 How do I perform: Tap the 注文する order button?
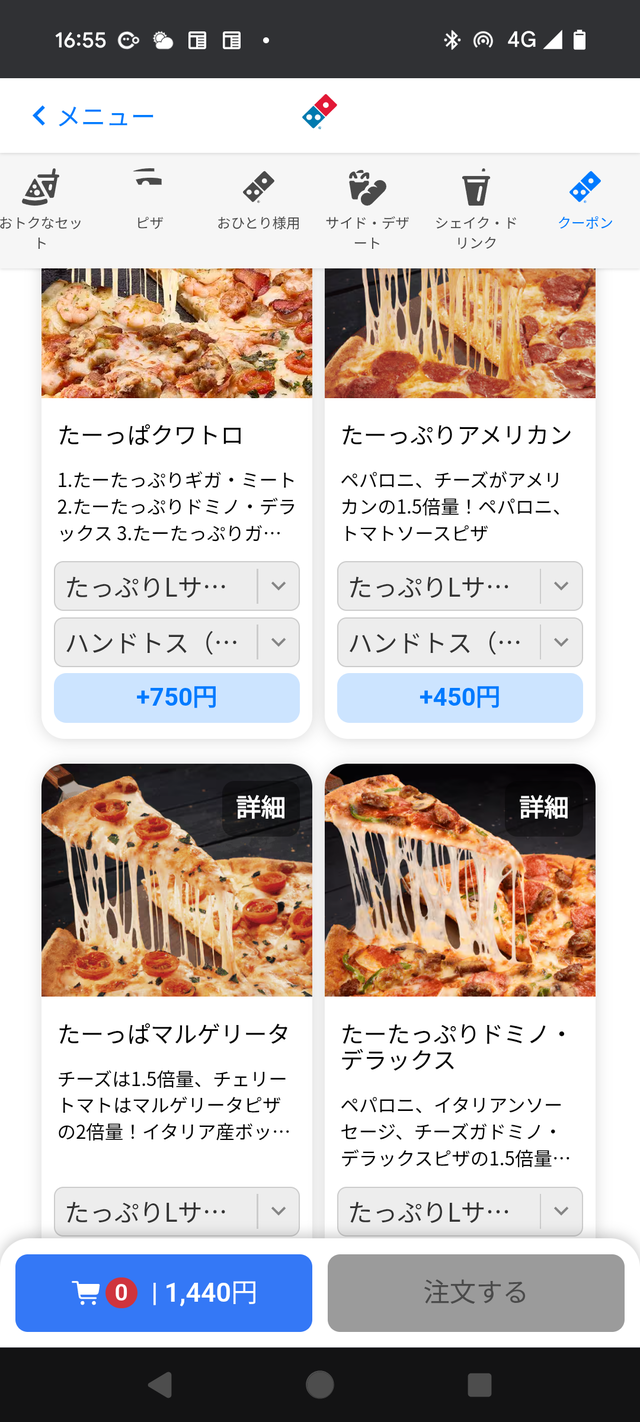475,1293
